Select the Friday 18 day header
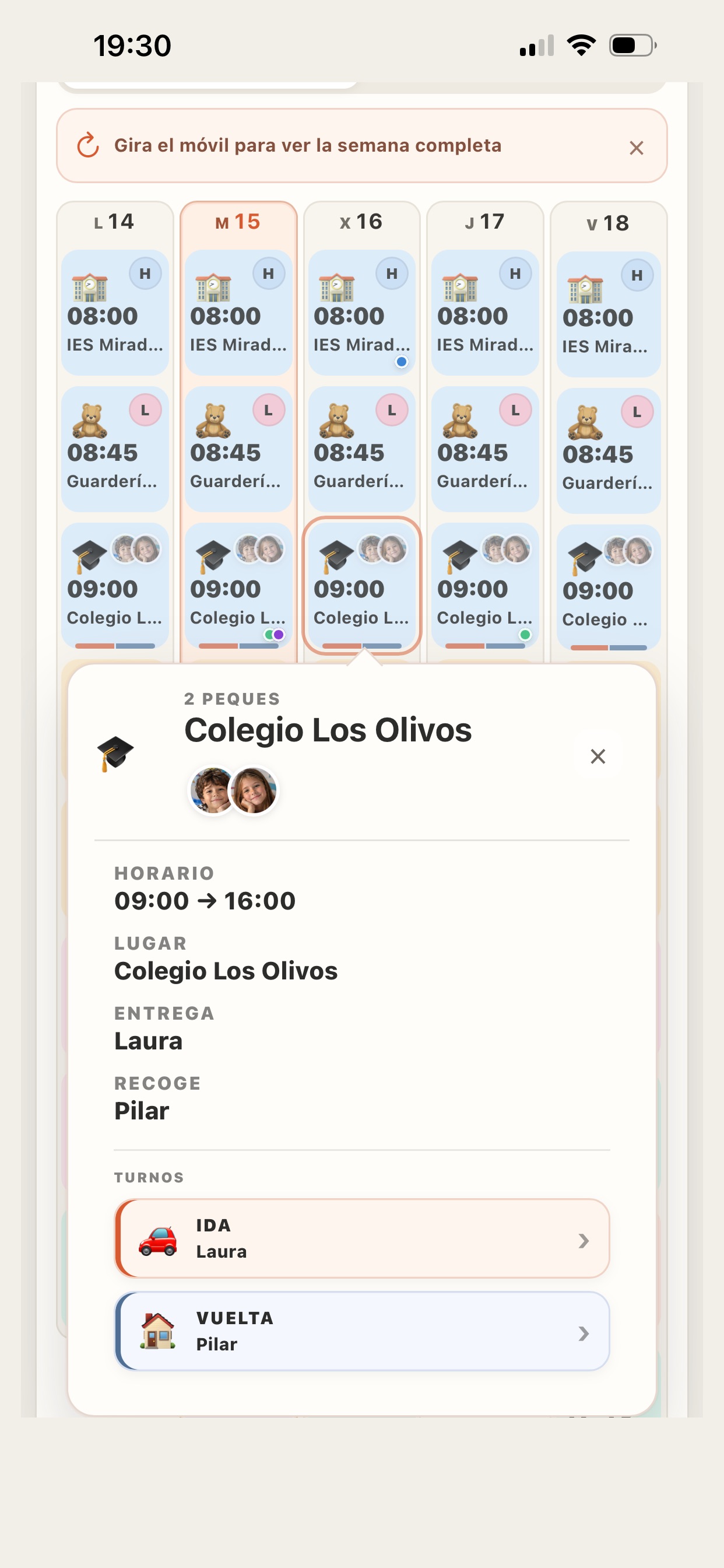This screenshot has height=1568, width=724. 609,223
